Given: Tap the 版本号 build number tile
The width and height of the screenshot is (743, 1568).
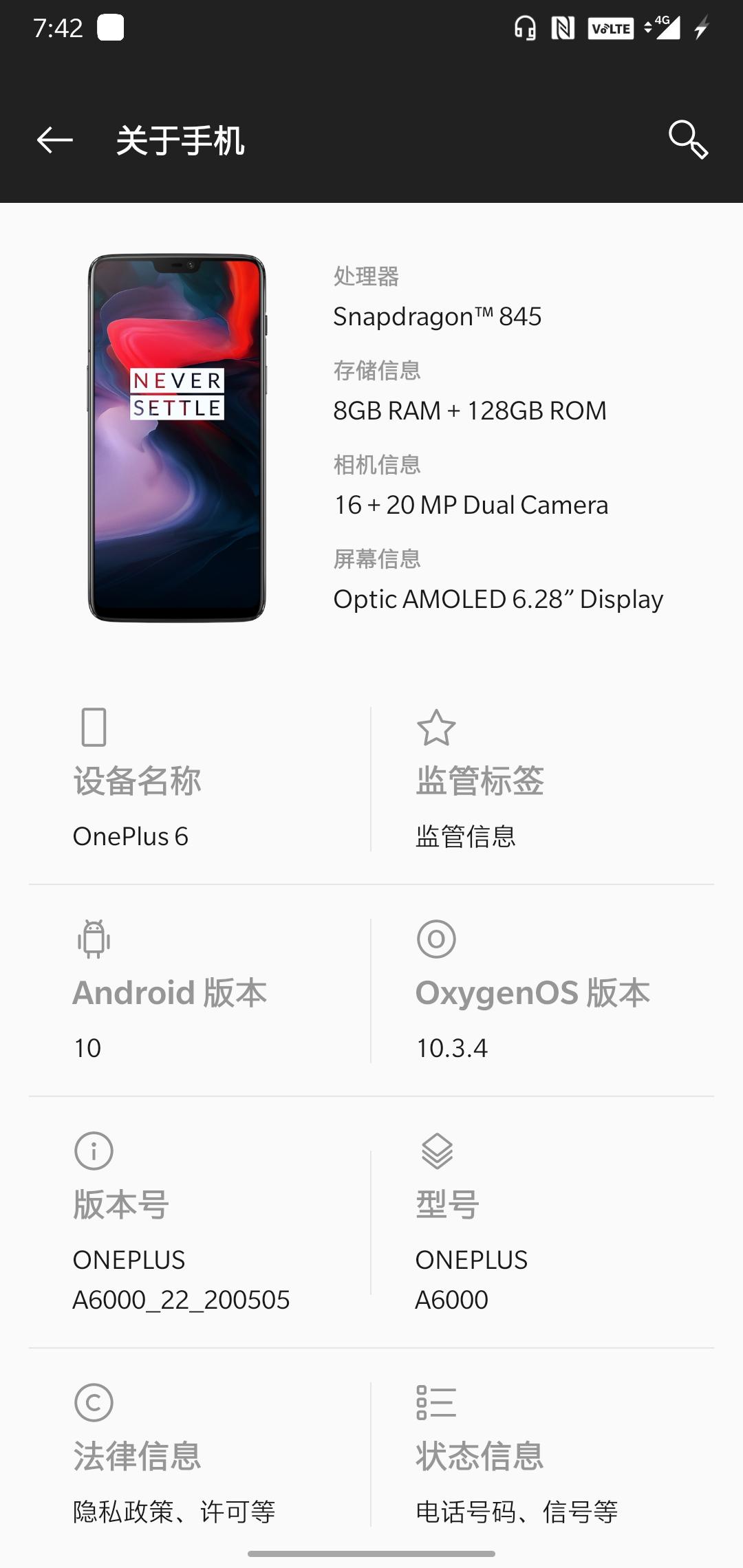Looking at the screenshot, I should [x=200, y=1223].
